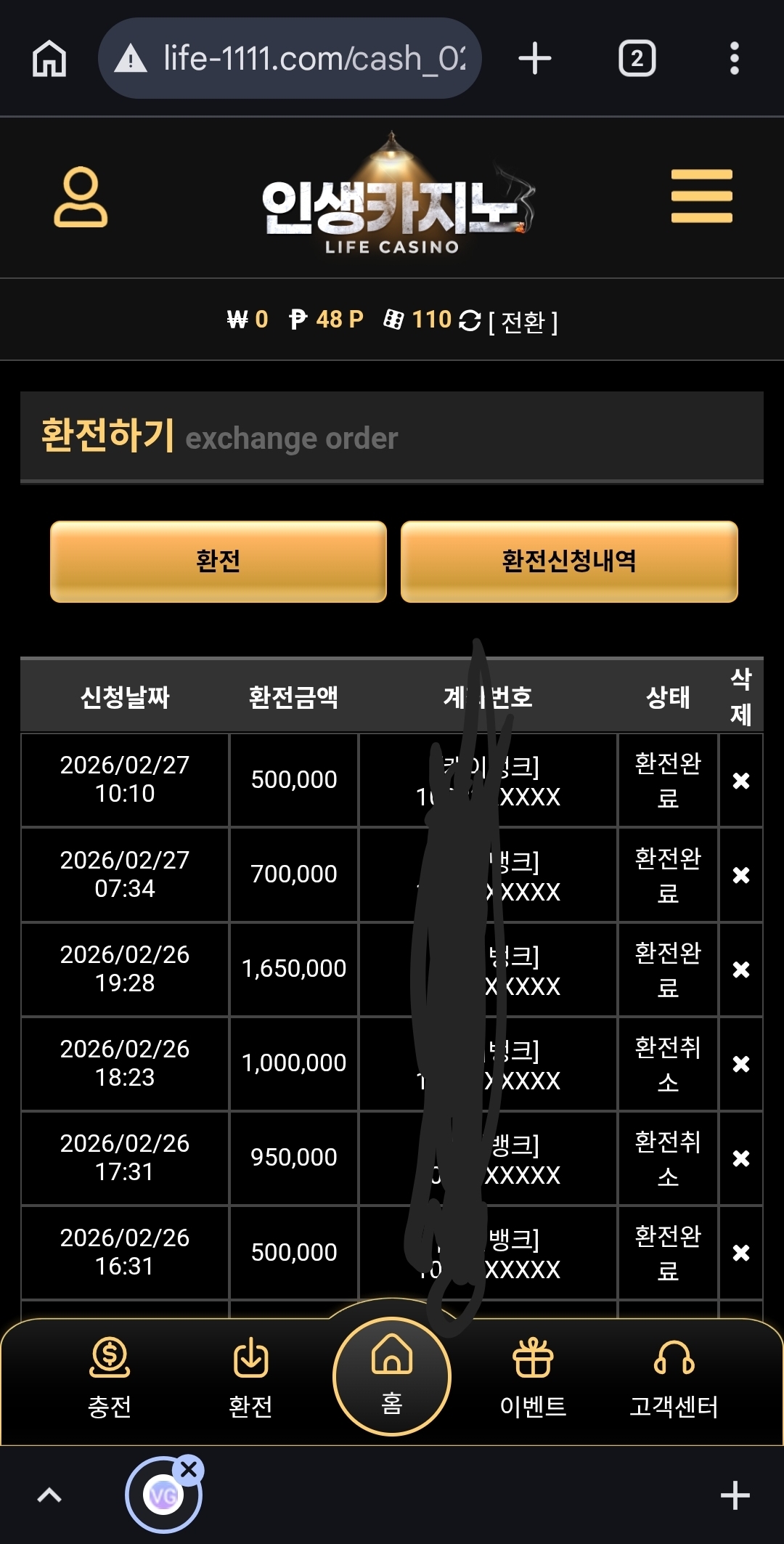Switch to the 환전 bottom tab
Screen dimensions: 784x1544
[250, 1378]
